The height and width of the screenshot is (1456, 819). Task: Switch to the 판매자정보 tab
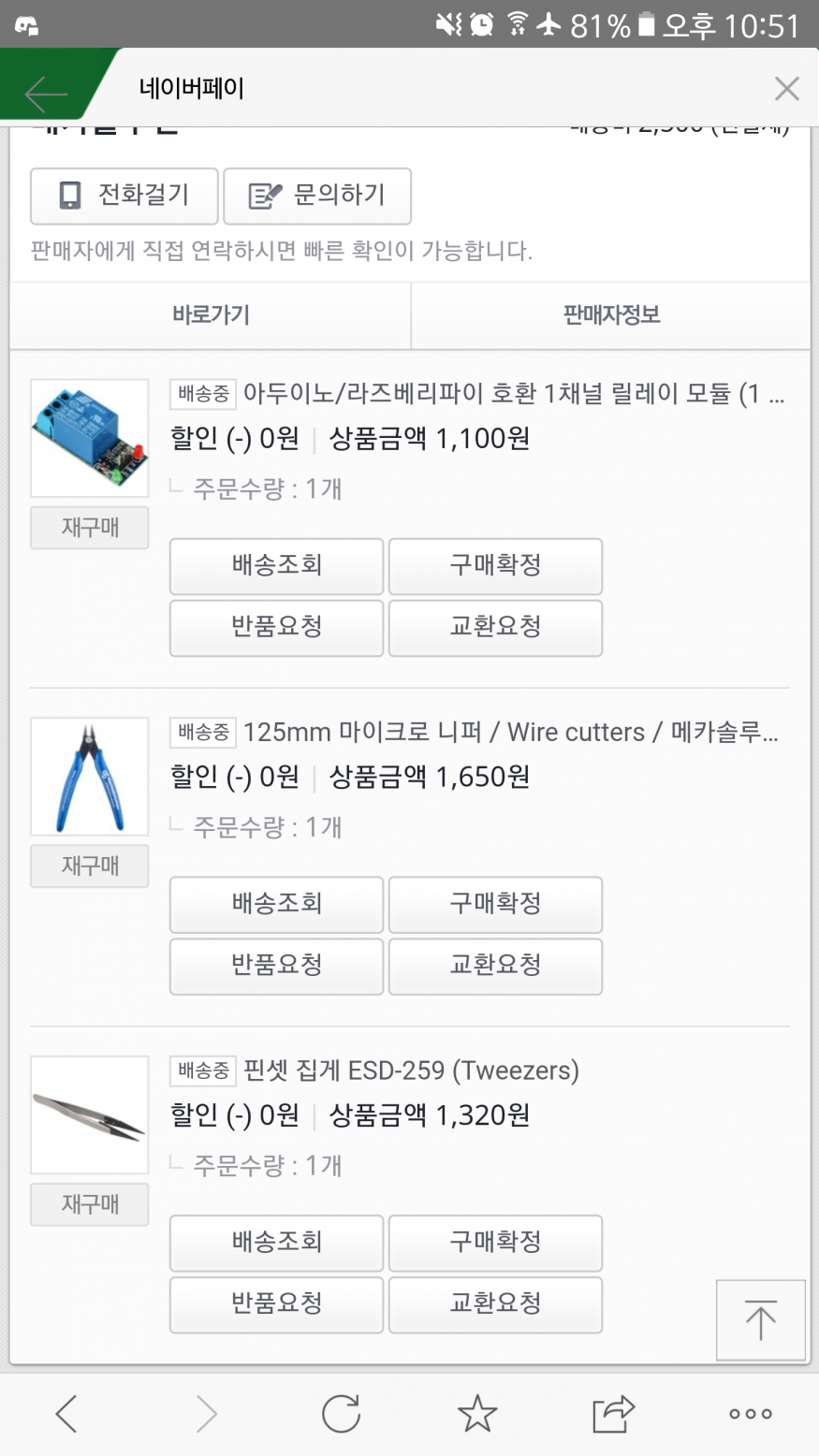611,315
